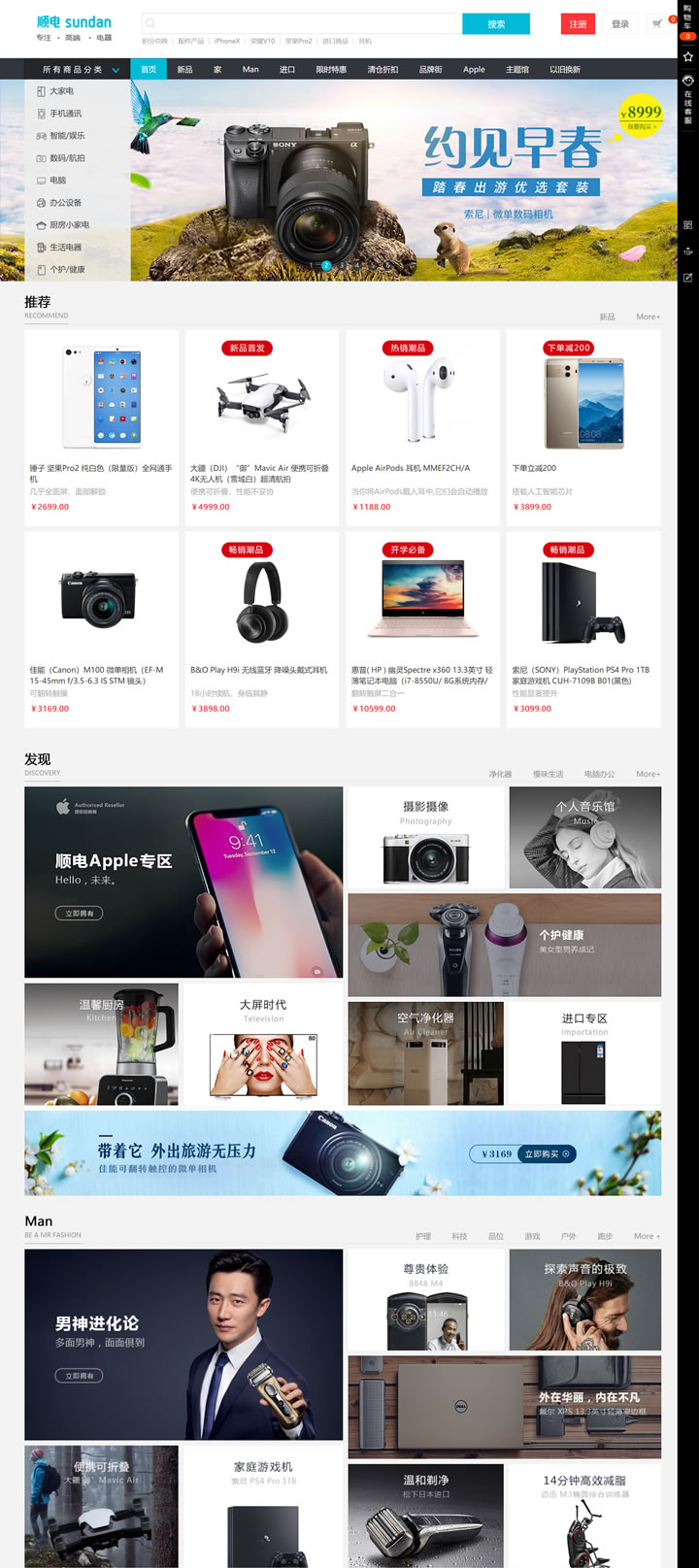
Task: Open the Apple AirPods product card
Action: pyautogui.click(x=422, y=427)
